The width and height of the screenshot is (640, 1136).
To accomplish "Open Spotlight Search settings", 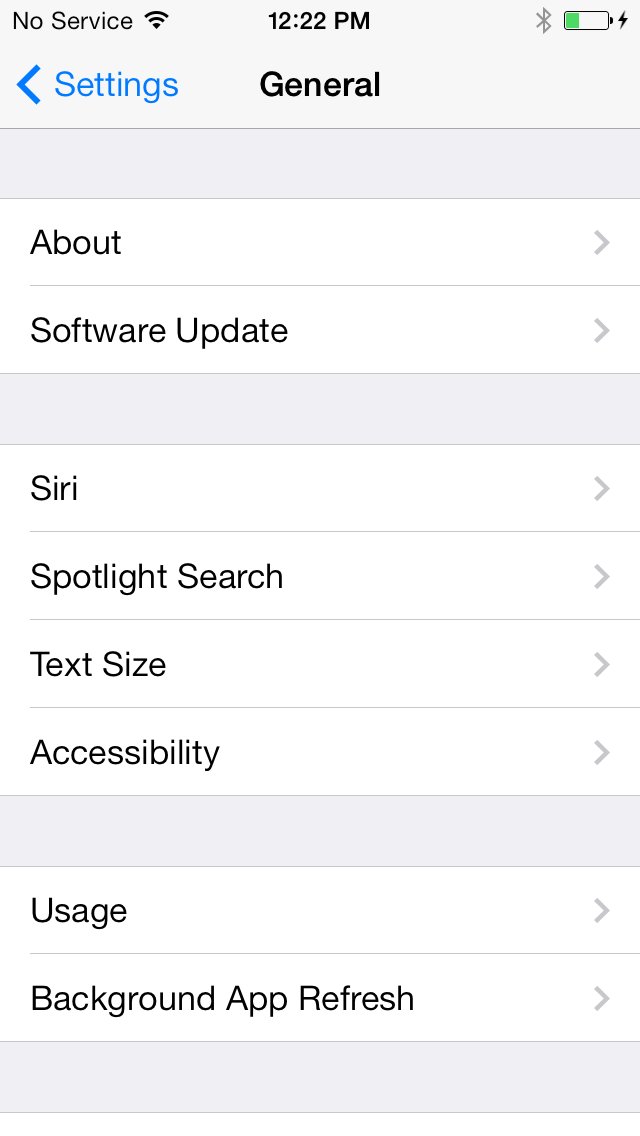I will tap(320, 576).
